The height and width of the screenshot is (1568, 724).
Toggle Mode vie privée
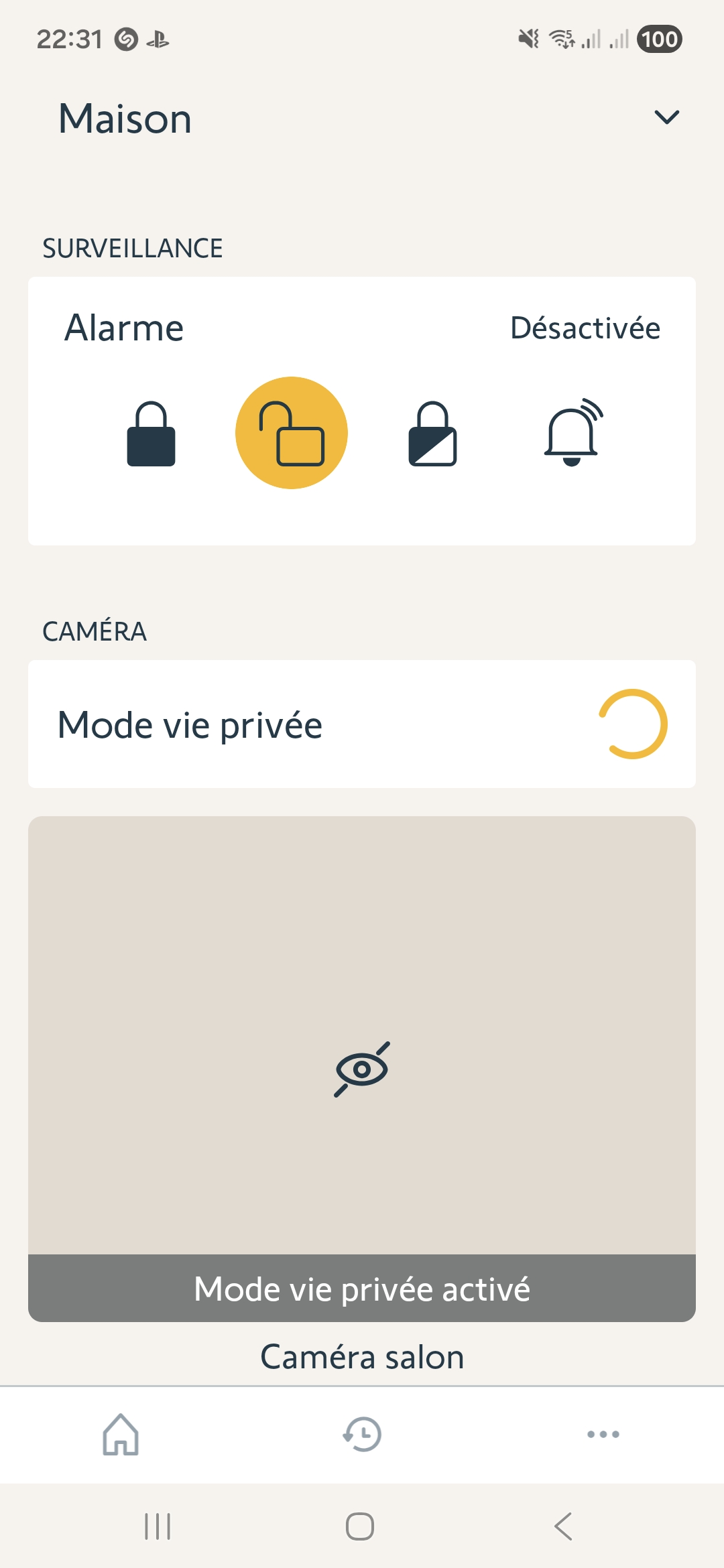(632, 724)
